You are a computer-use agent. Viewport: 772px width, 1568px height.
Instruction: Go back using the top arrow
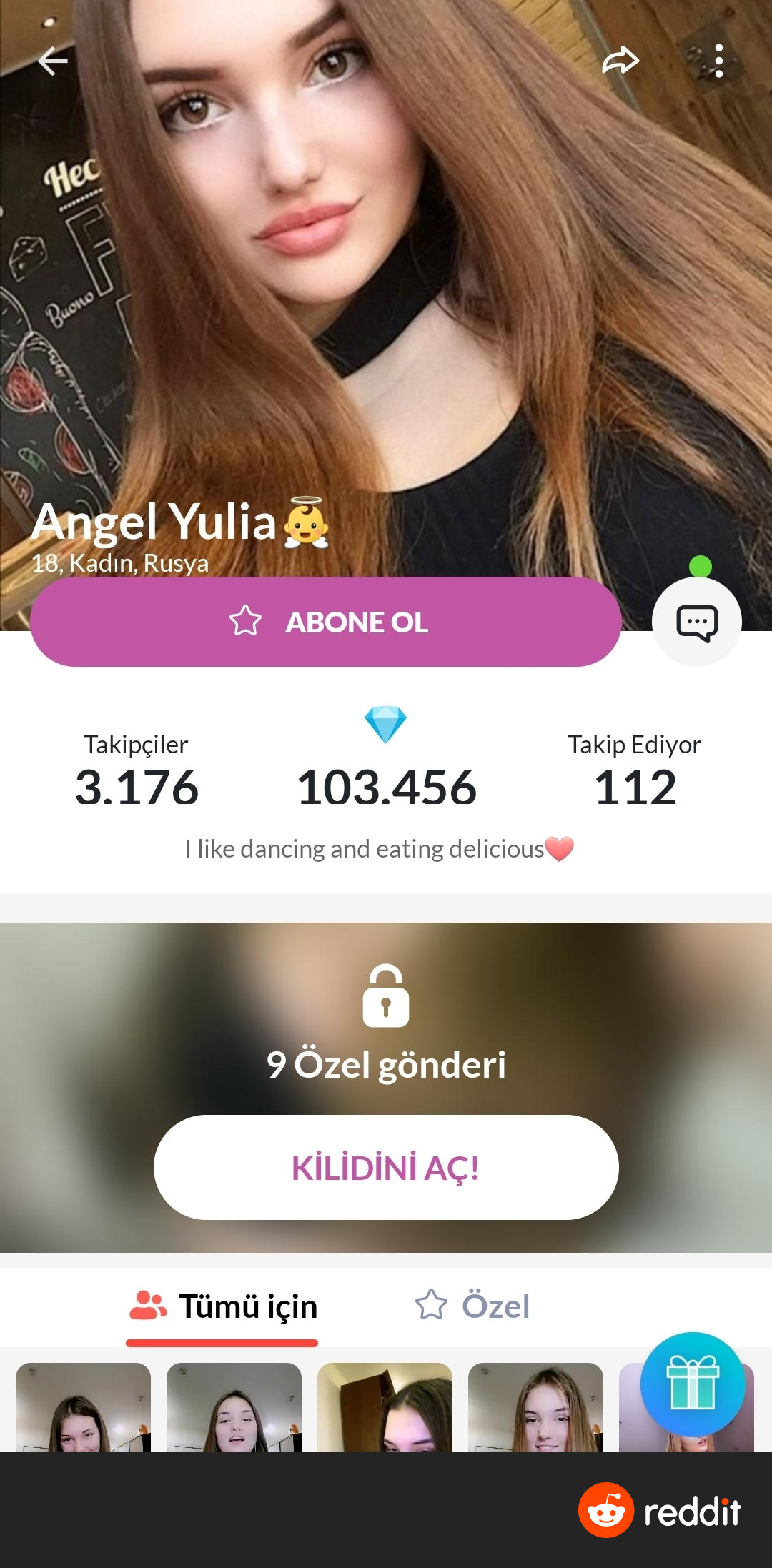tap(53, 61)
